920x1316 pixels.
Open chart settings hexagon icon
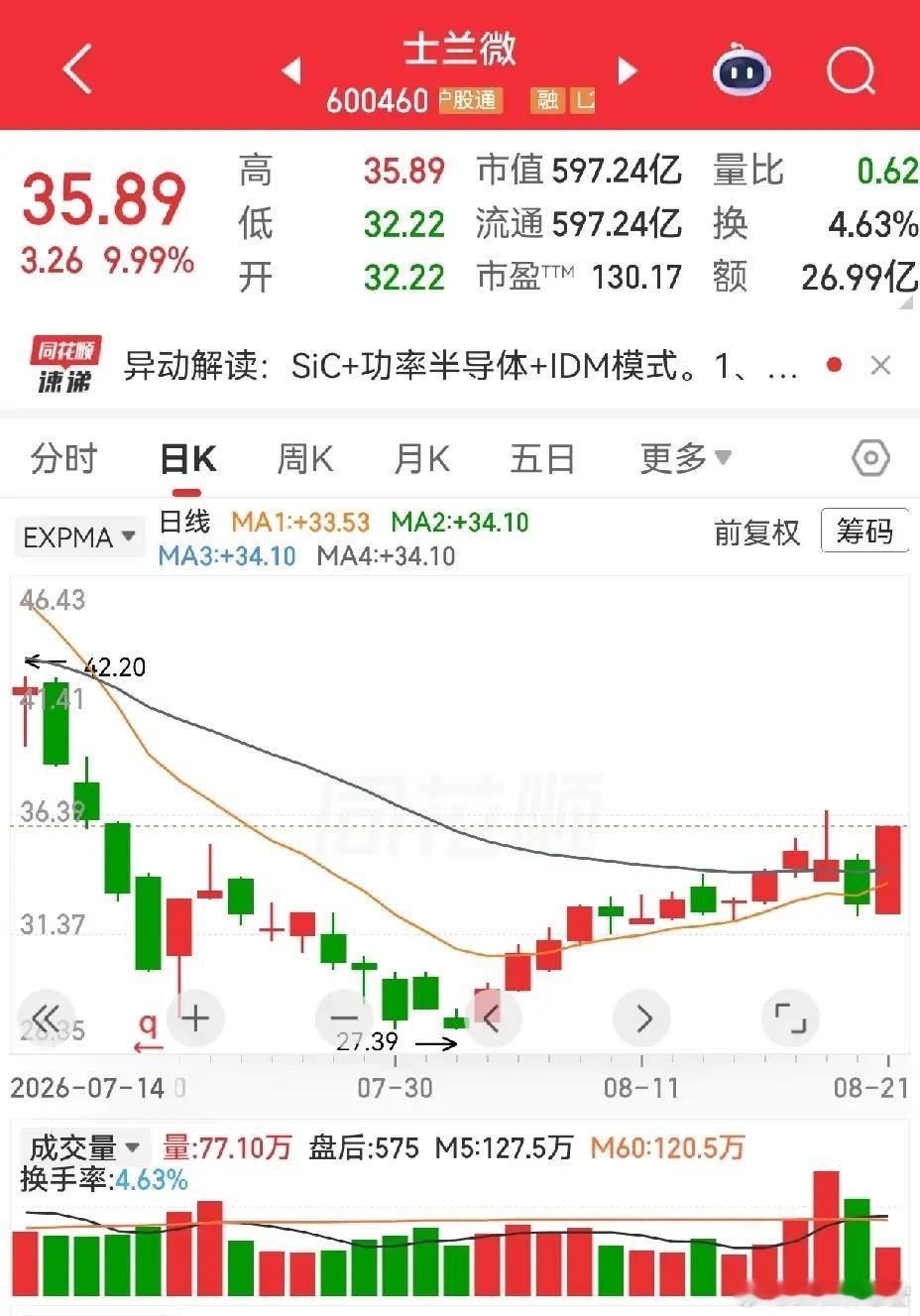(x=870, y=458)
